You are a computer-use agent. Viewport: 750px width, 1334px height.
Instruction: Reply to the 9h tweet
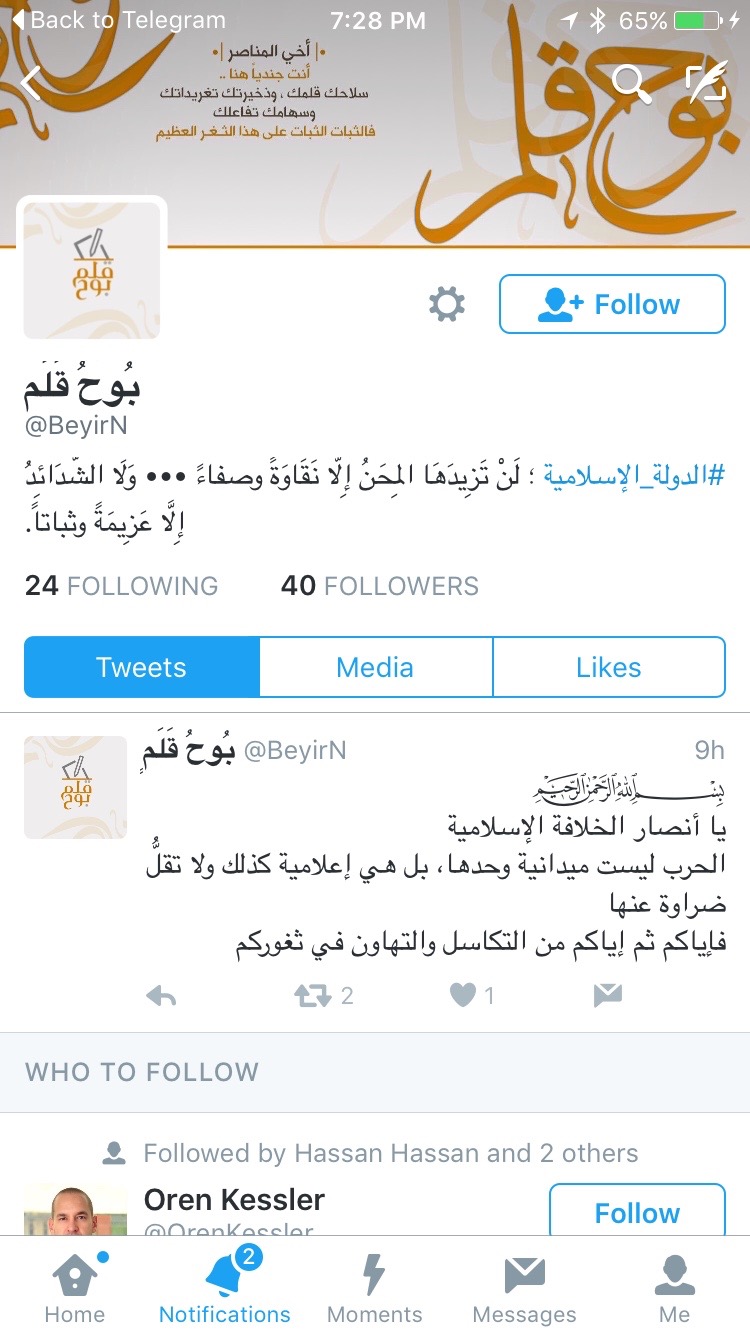click(161, 995)
